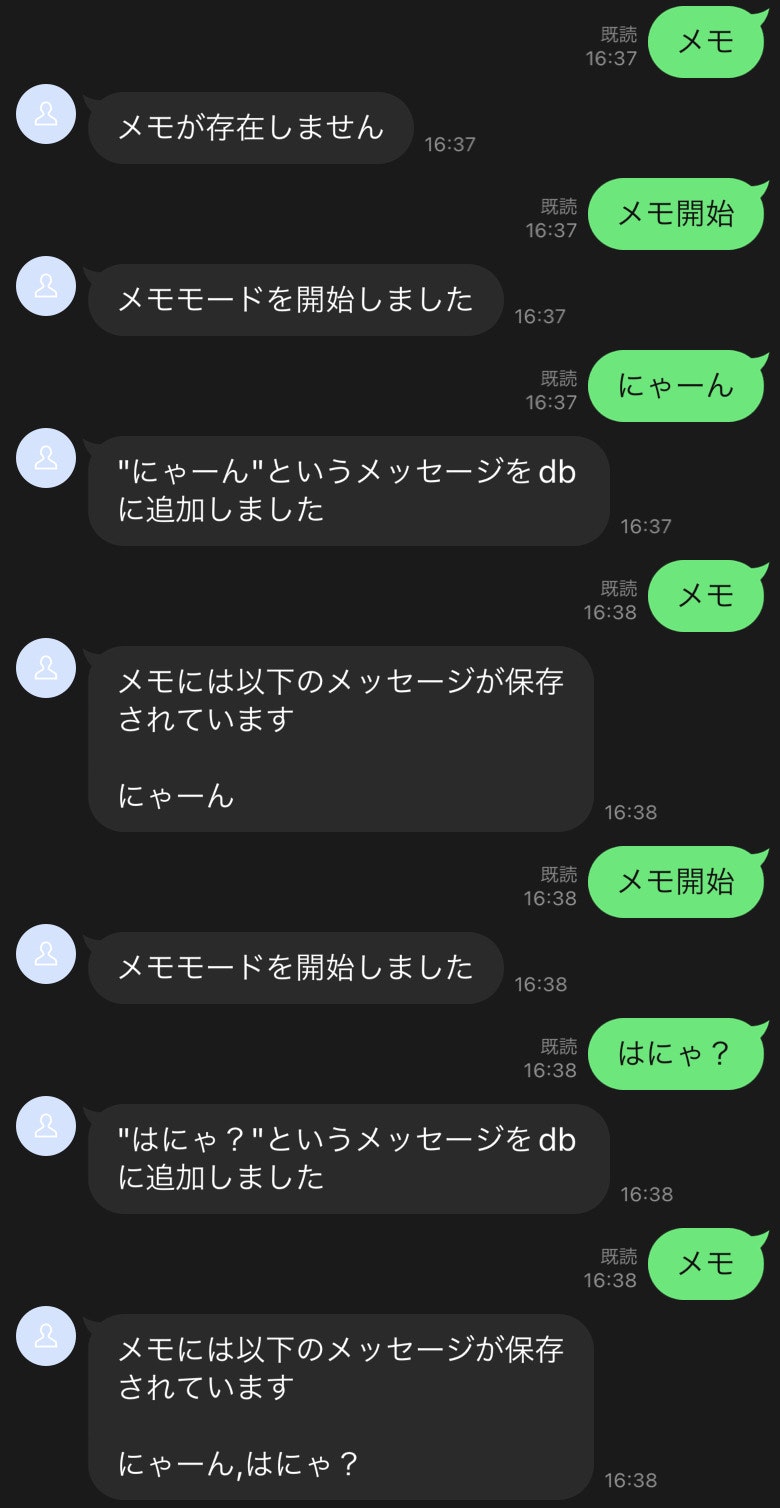Screen dimensions: 780x1508
Task: Tap the "にゃーん" sent message bubble
Action: [x=678, y=386]
